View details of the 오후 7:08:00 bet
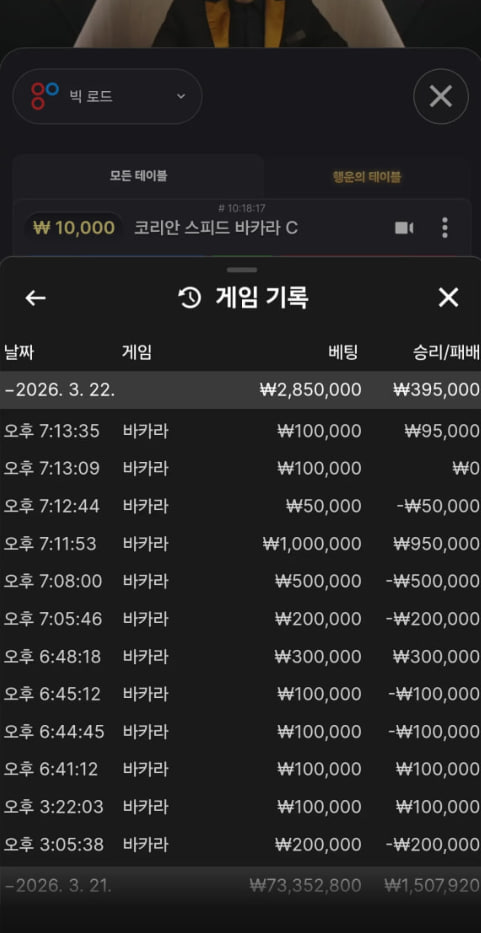 240,581
